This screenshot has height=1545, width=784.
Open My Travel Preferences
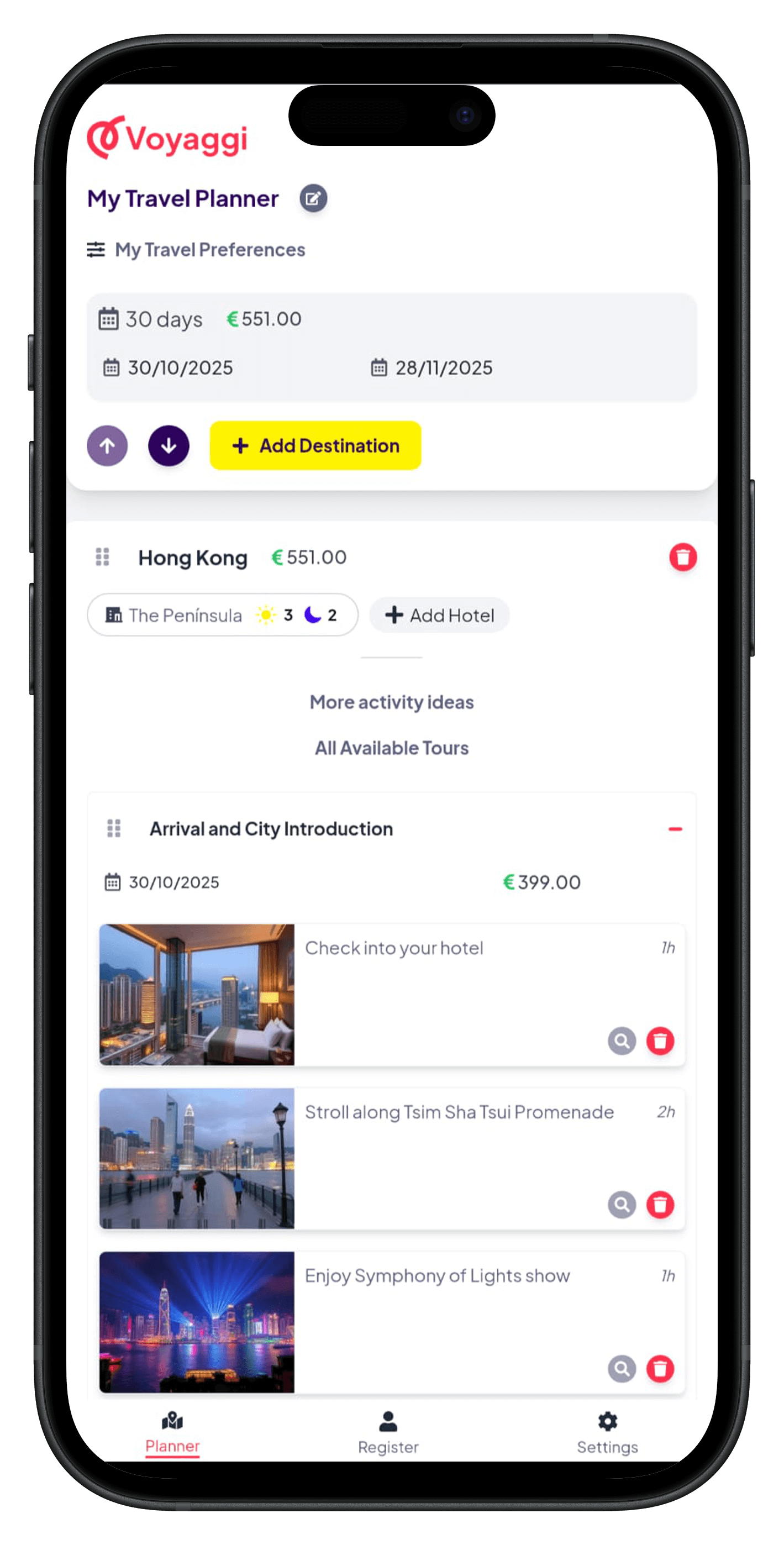click(196, 250)
